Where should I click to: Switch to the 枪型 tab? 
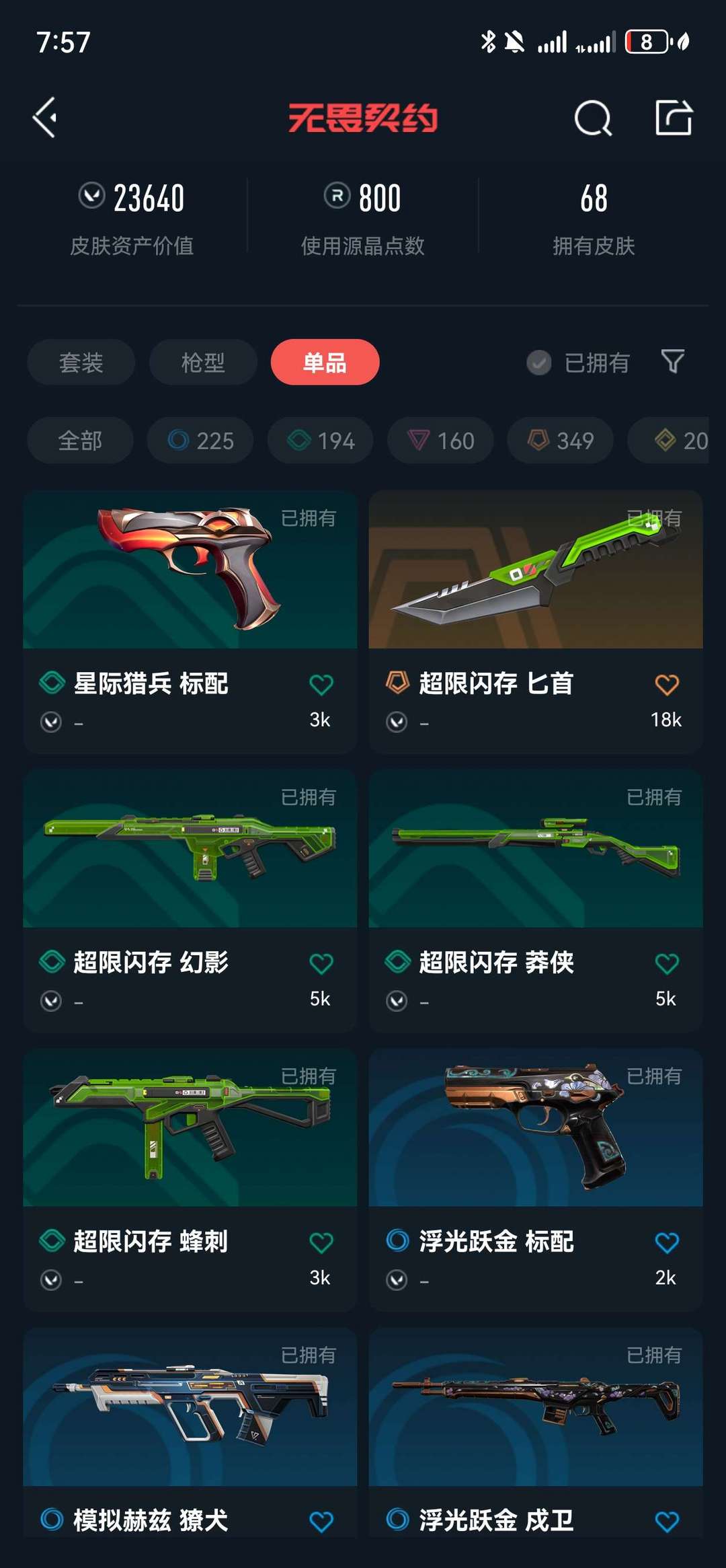(x=202, y=363)
